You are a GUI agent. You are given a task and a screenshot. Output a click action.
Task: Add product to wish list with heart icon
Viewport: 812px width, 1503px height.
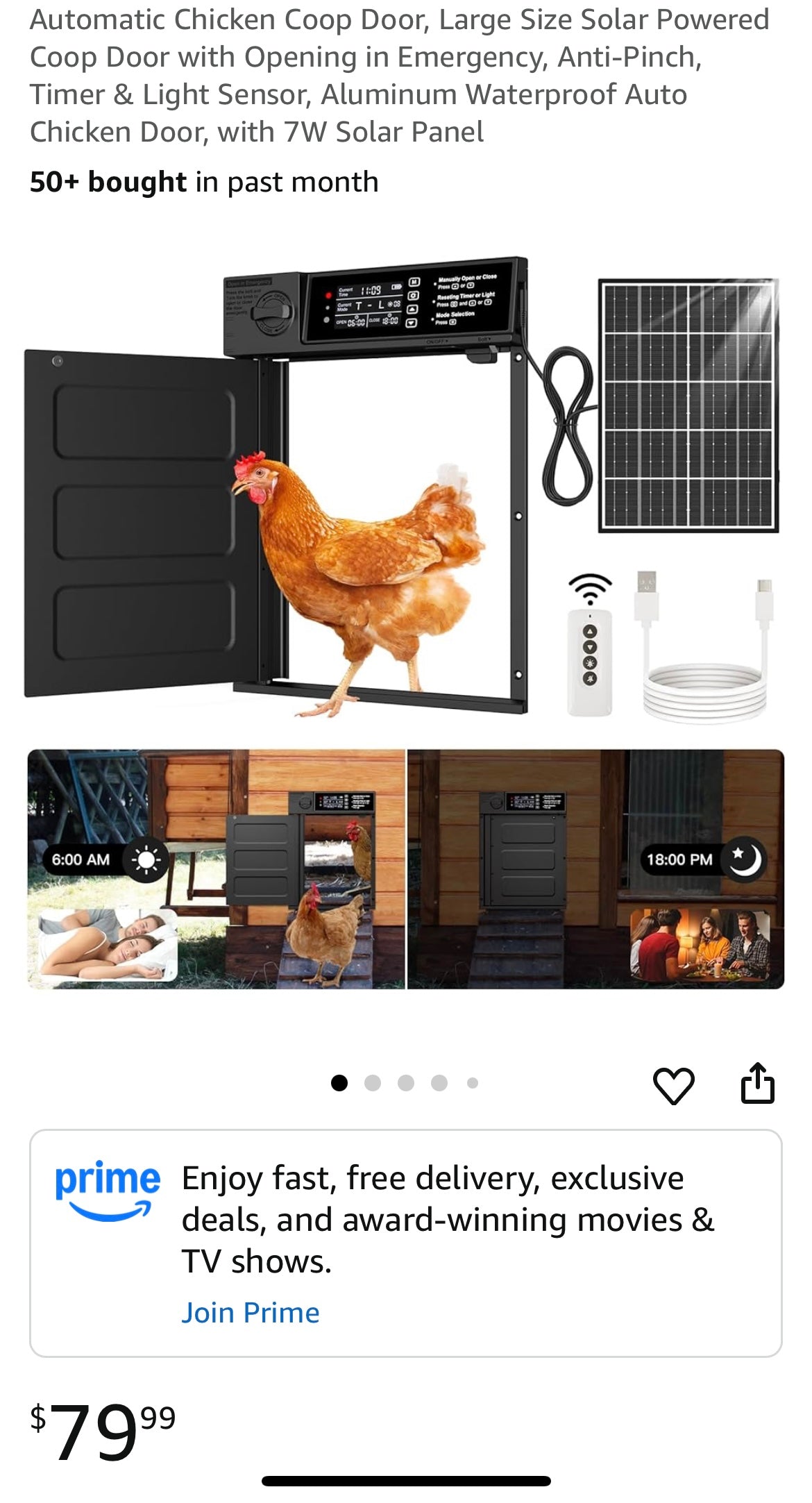673,1085
